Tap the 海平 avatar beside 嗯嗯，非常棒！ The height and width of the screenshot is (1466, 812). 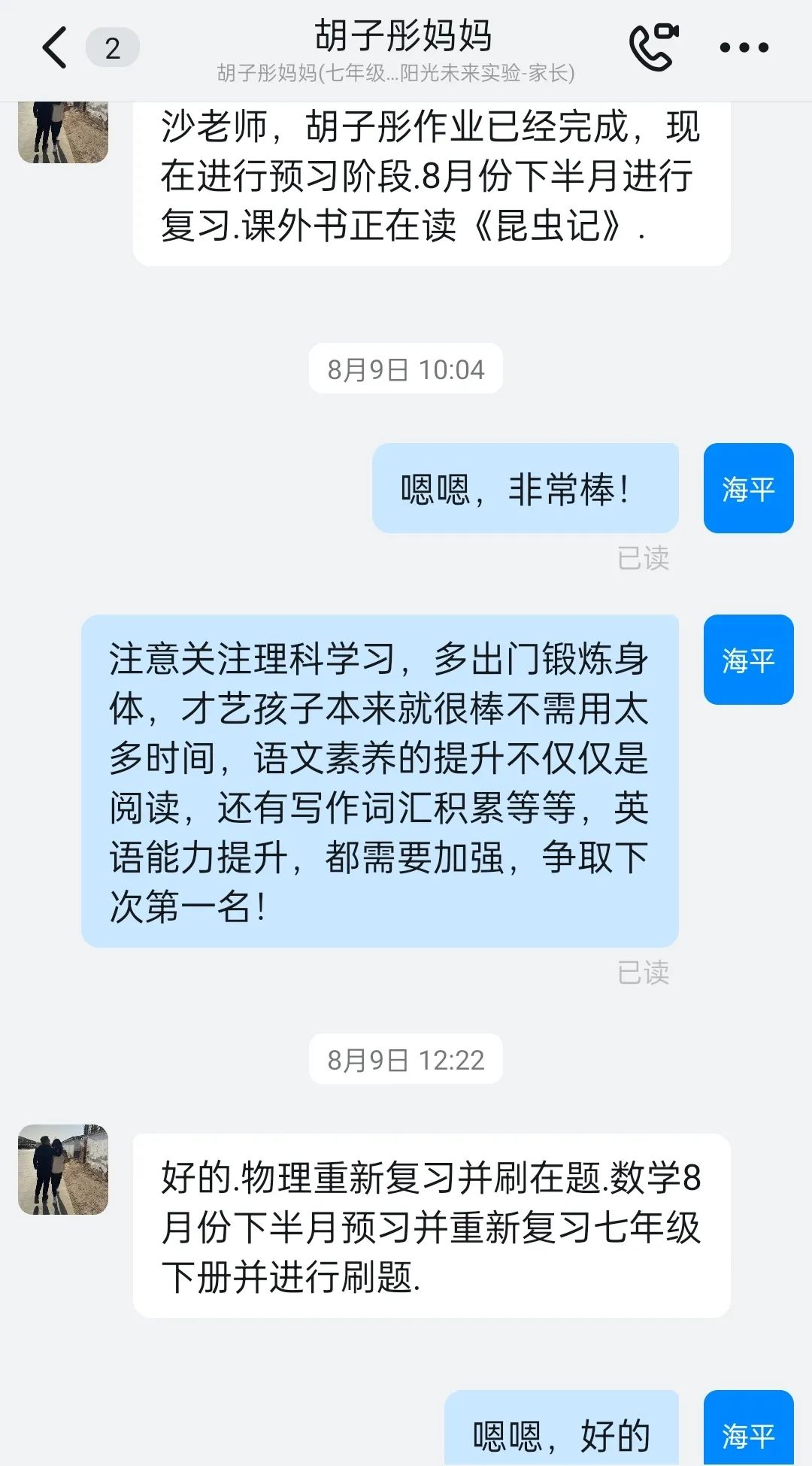coord(748,488)
